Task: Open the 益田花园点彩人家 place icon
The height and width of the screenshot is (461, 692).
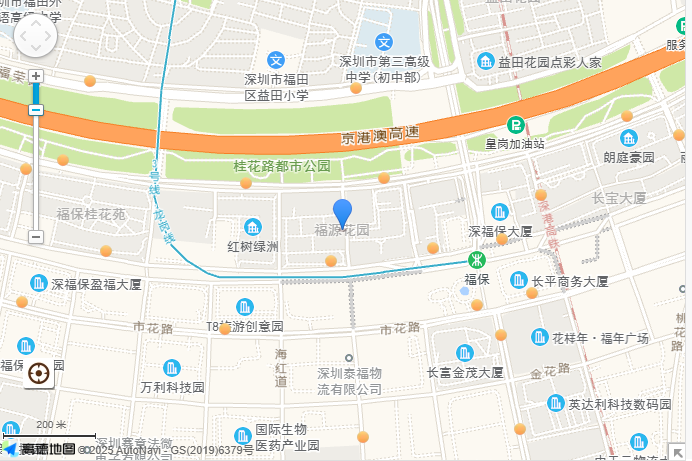Action: pyautogui.click(x=486, y=61)
